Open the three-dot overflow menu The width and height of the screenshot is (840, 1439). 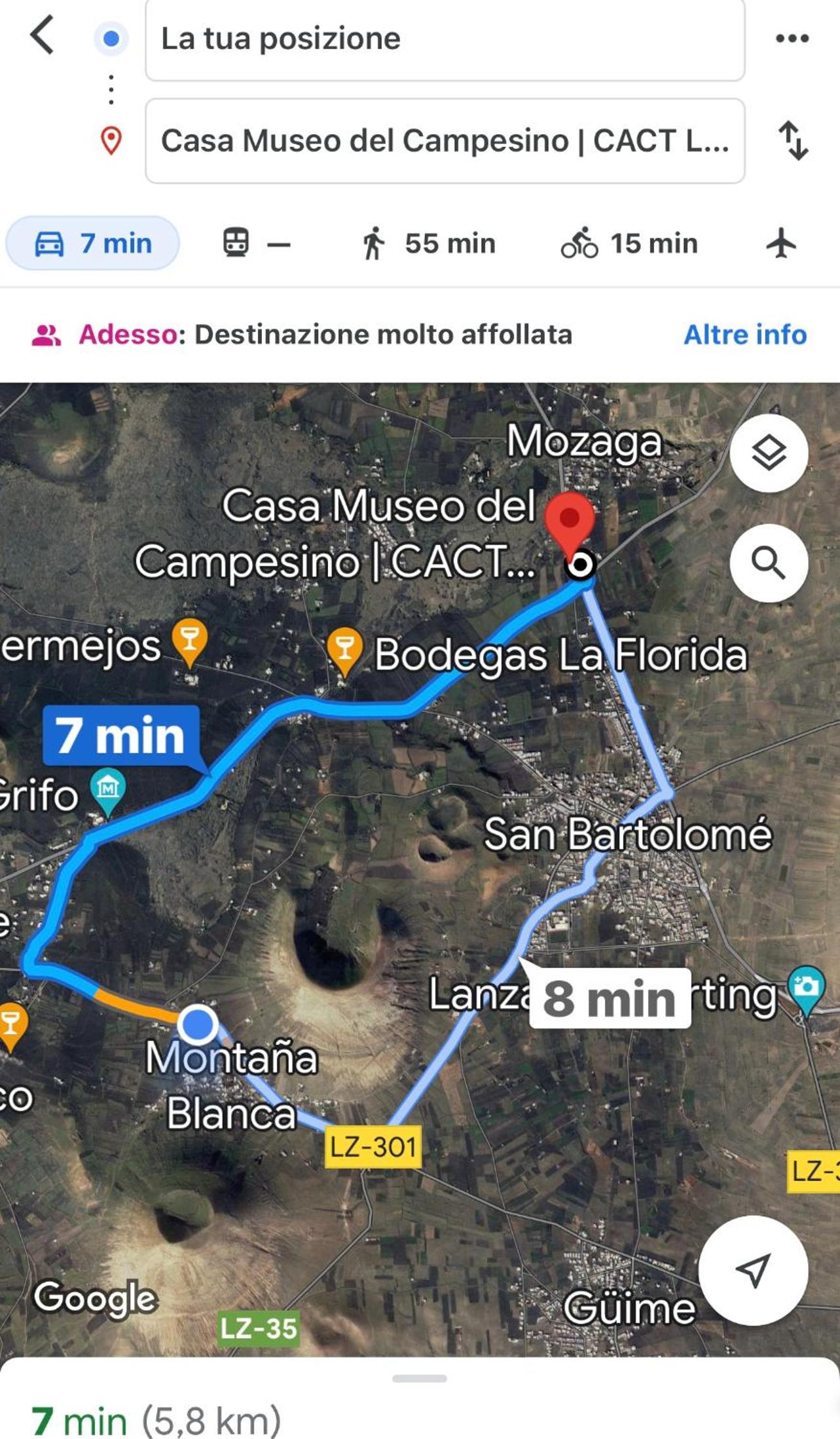792,39
